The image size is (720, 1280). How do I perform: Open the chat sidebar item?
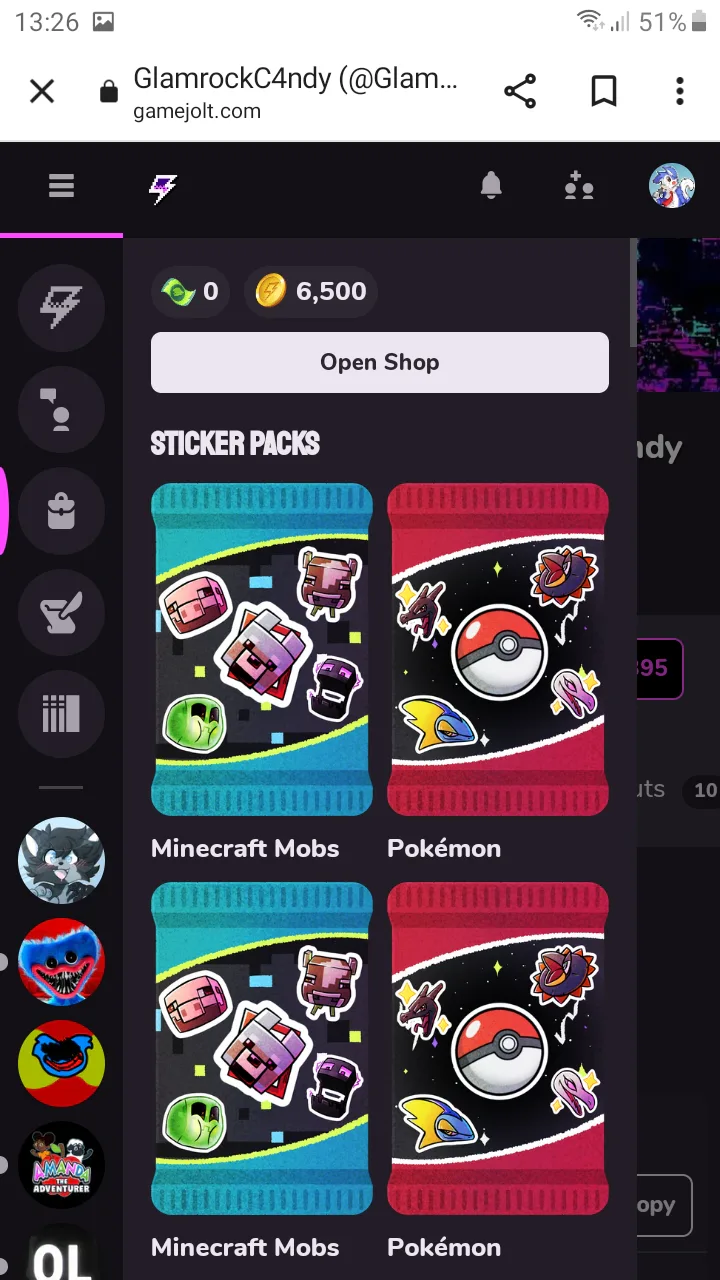click(x=61, y=409)
